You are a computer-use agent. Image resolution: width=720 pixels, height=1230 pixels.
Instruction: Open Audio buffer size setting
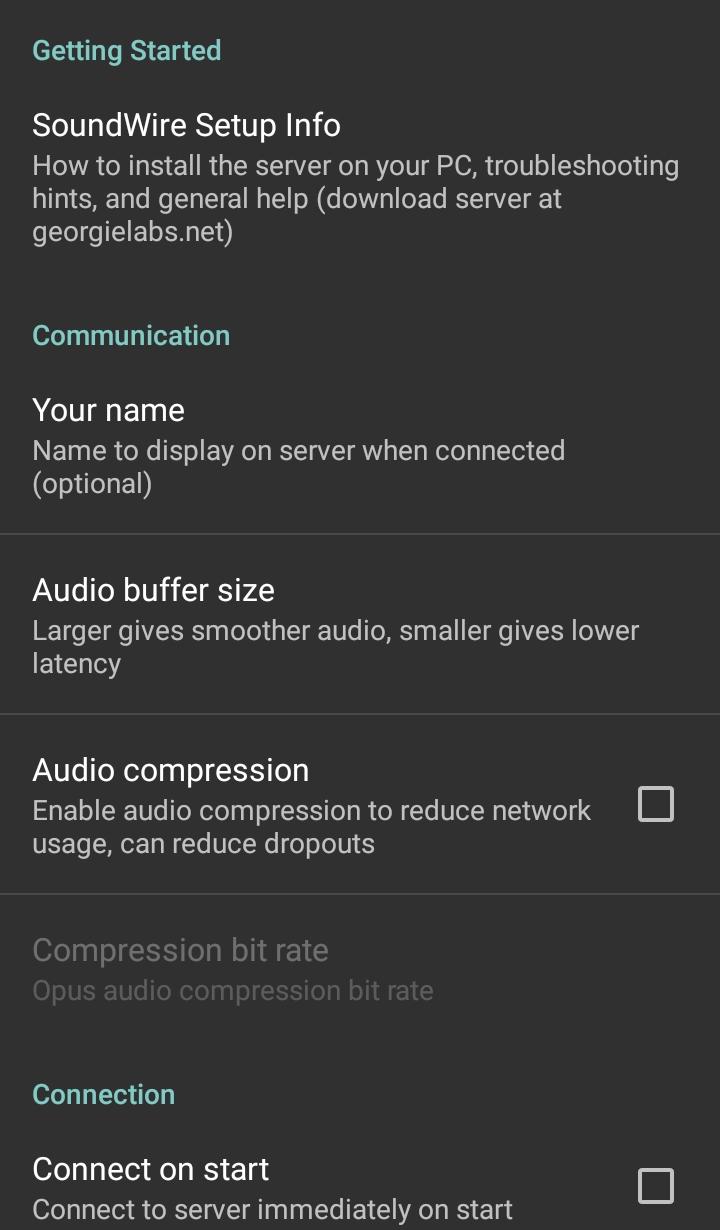[360, 624]
